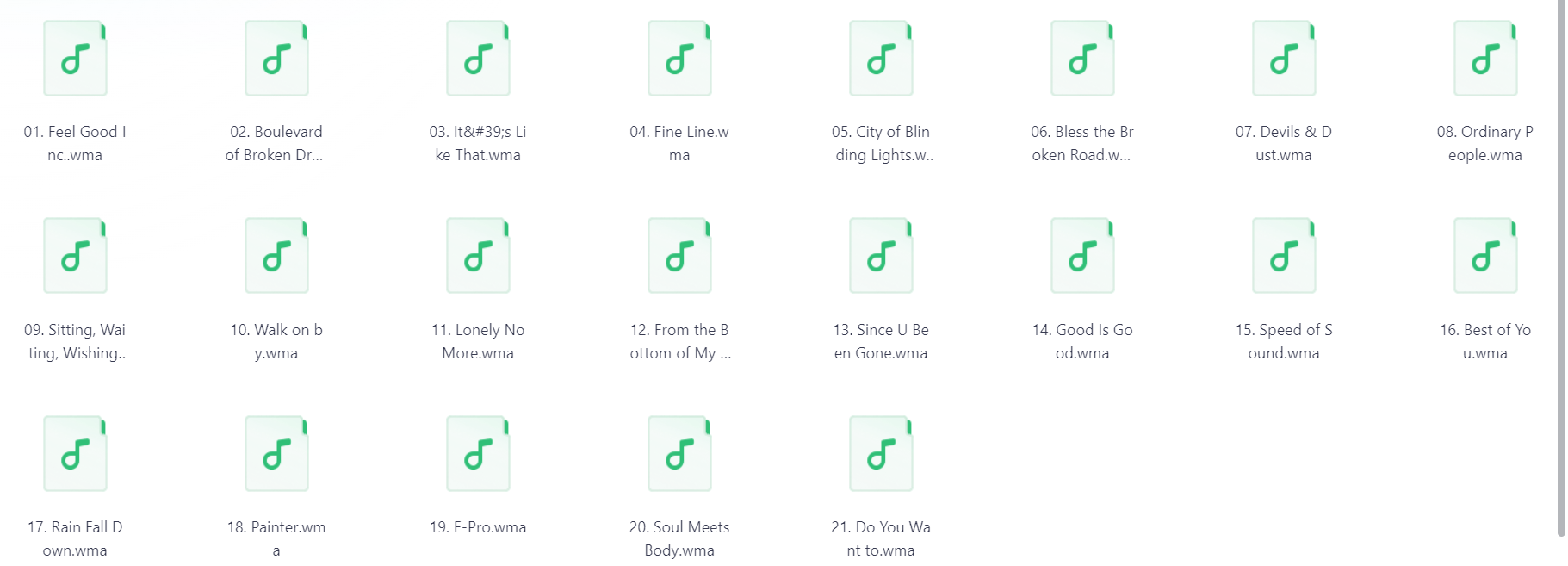Open 05. City of Blinding Lights file
The width and height of the screenshot is (1568, 566).
click(x=882, y=59)
